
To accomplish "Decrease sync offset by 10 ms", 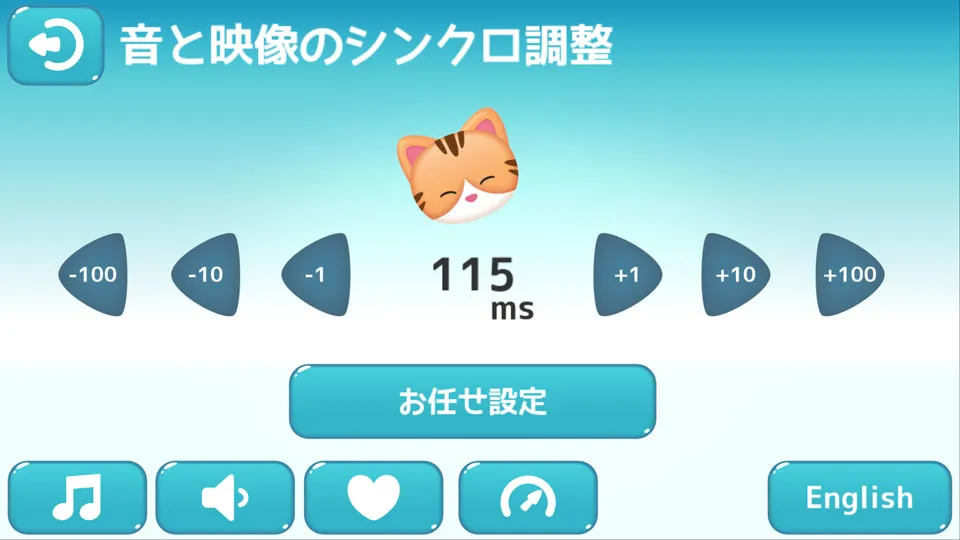I will [207, 275].
